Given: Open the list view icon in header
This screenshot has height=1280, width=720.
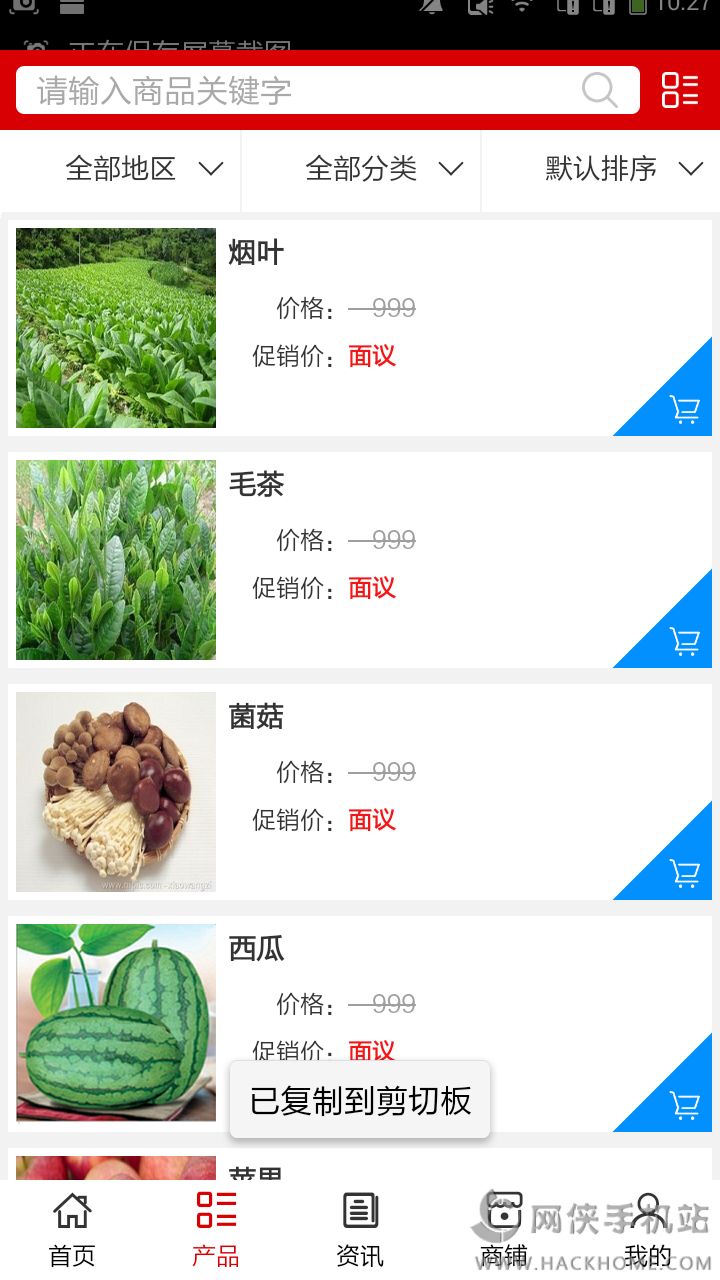Looking at the screenshot, I should (680, 90).
